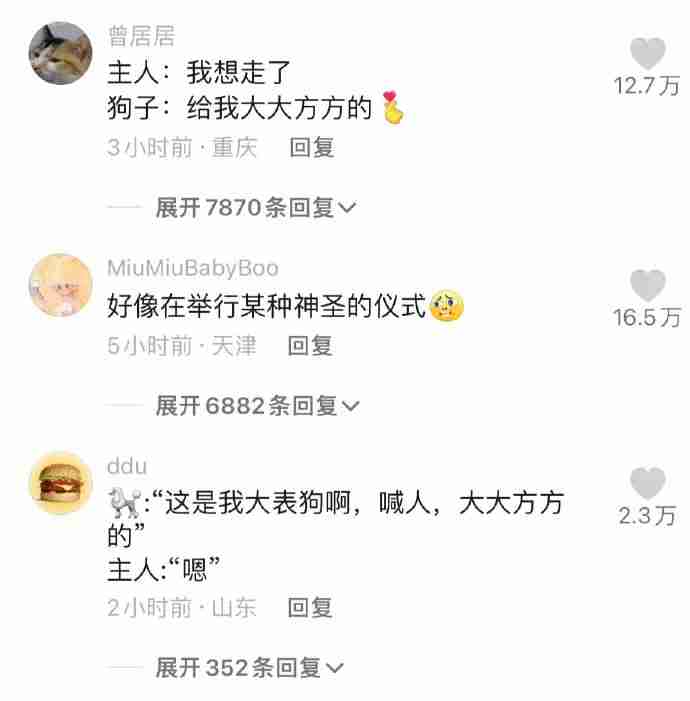Open MiuMiuBabyBoo's profile avatar
This screenshot has width=690, height=701.
click(x=60, y=285)
